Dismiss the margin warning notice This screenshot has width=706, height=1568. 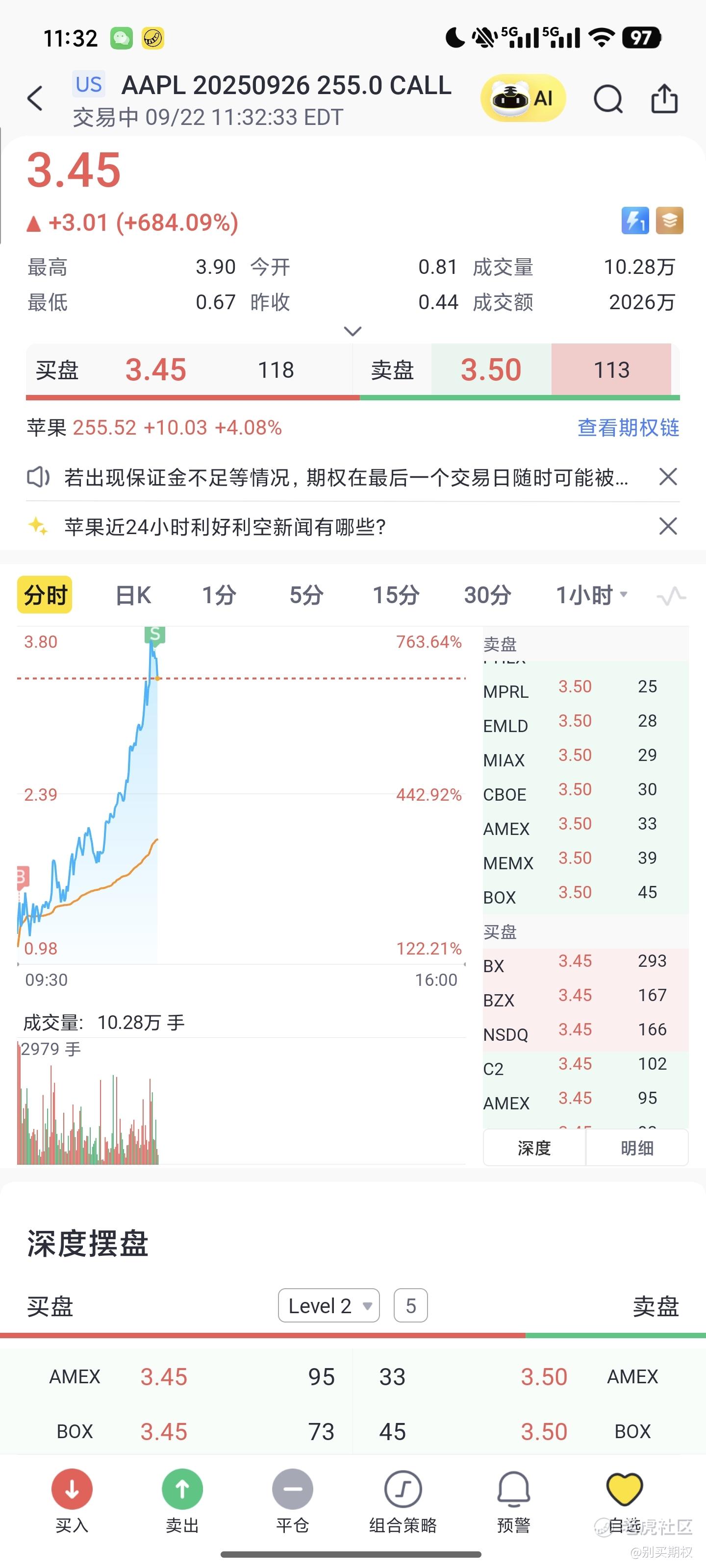pos(668,477)
